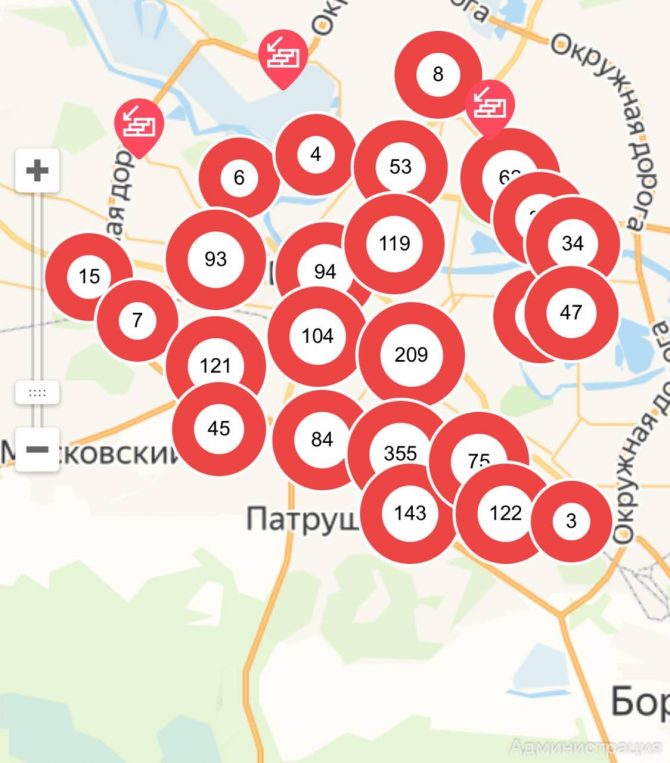The image size is (670, 763).
Task: Expand the cluster showing 104
Action: point(317,336)
